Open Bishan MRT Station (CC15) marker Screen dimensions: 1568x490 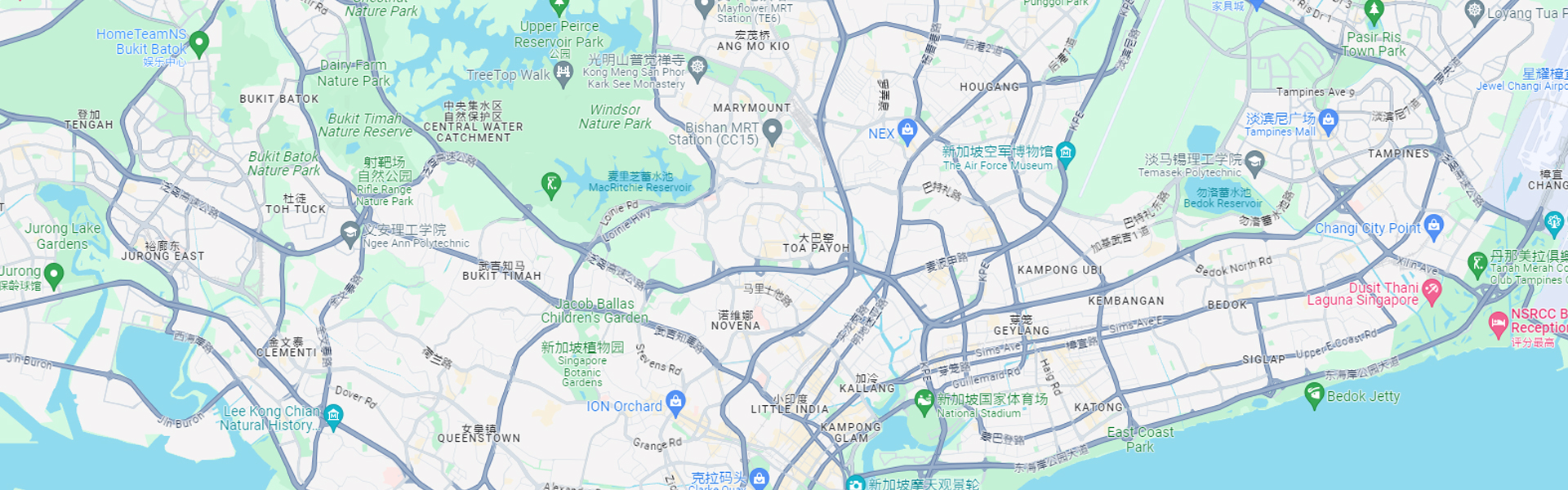772,130
